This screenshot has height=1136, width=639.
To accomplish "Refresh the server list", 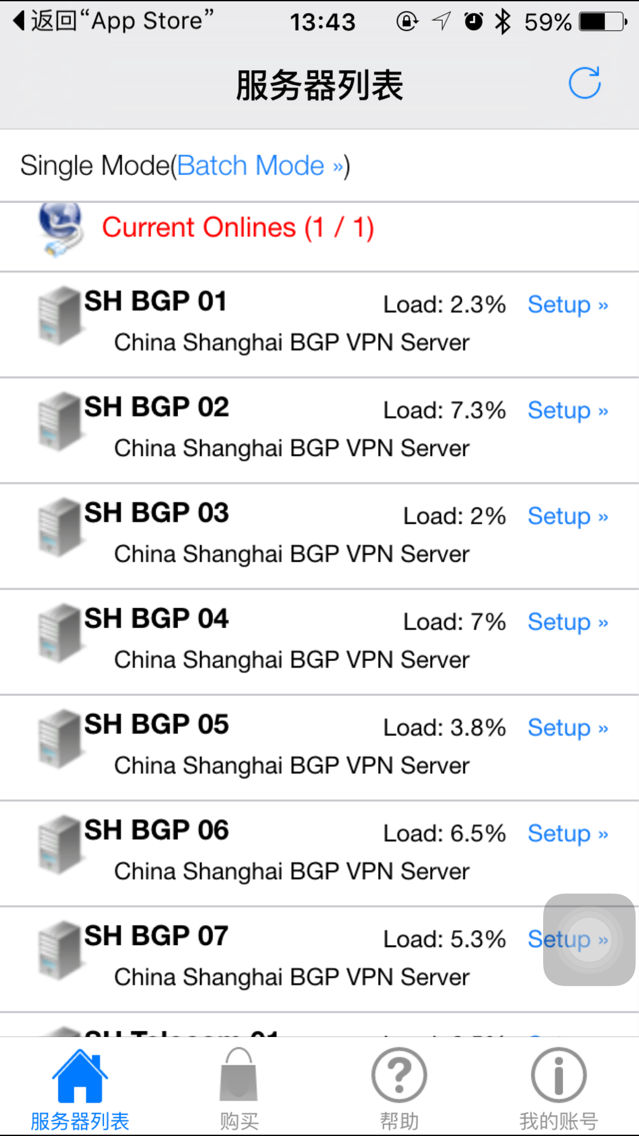I will 584,84.
